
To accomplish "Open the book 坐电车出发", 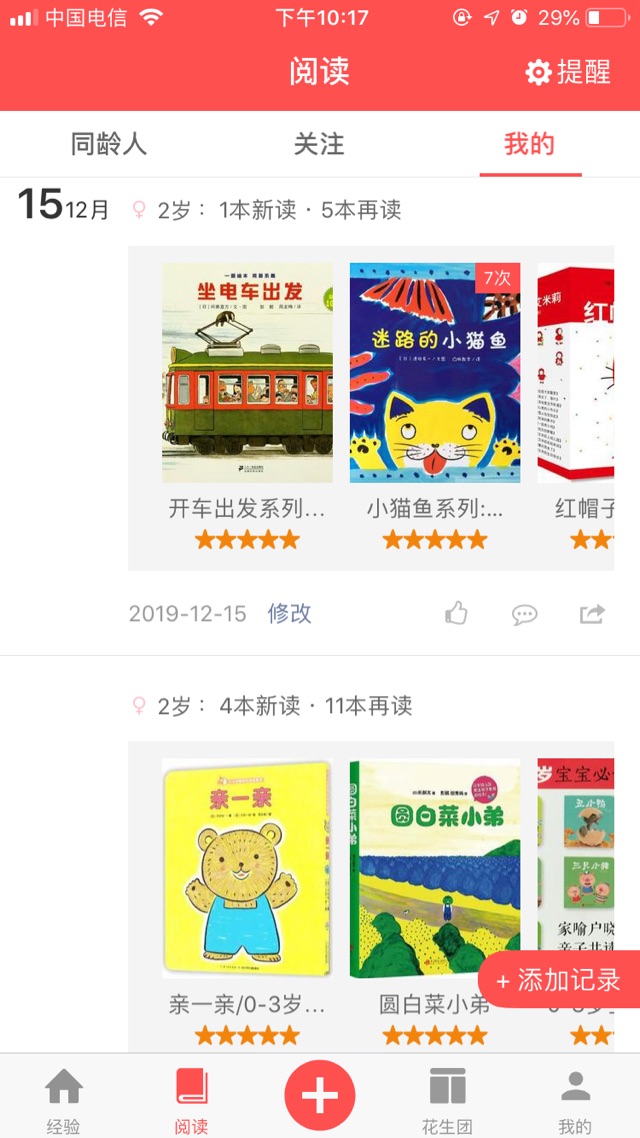I will pyautogui.click(x=247, y=373).
